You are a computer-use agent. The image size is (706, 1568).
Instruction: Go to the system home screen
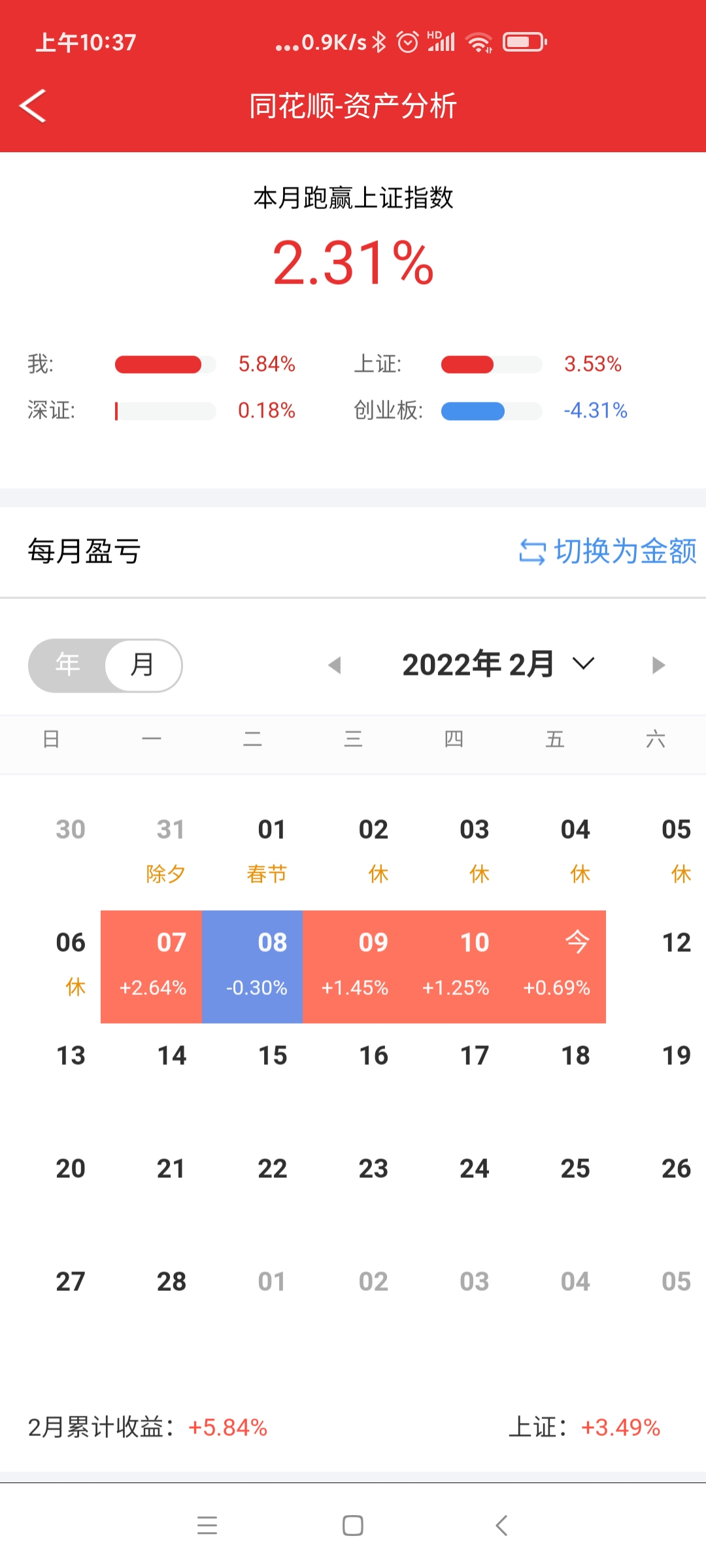(x=353, y=1526)
